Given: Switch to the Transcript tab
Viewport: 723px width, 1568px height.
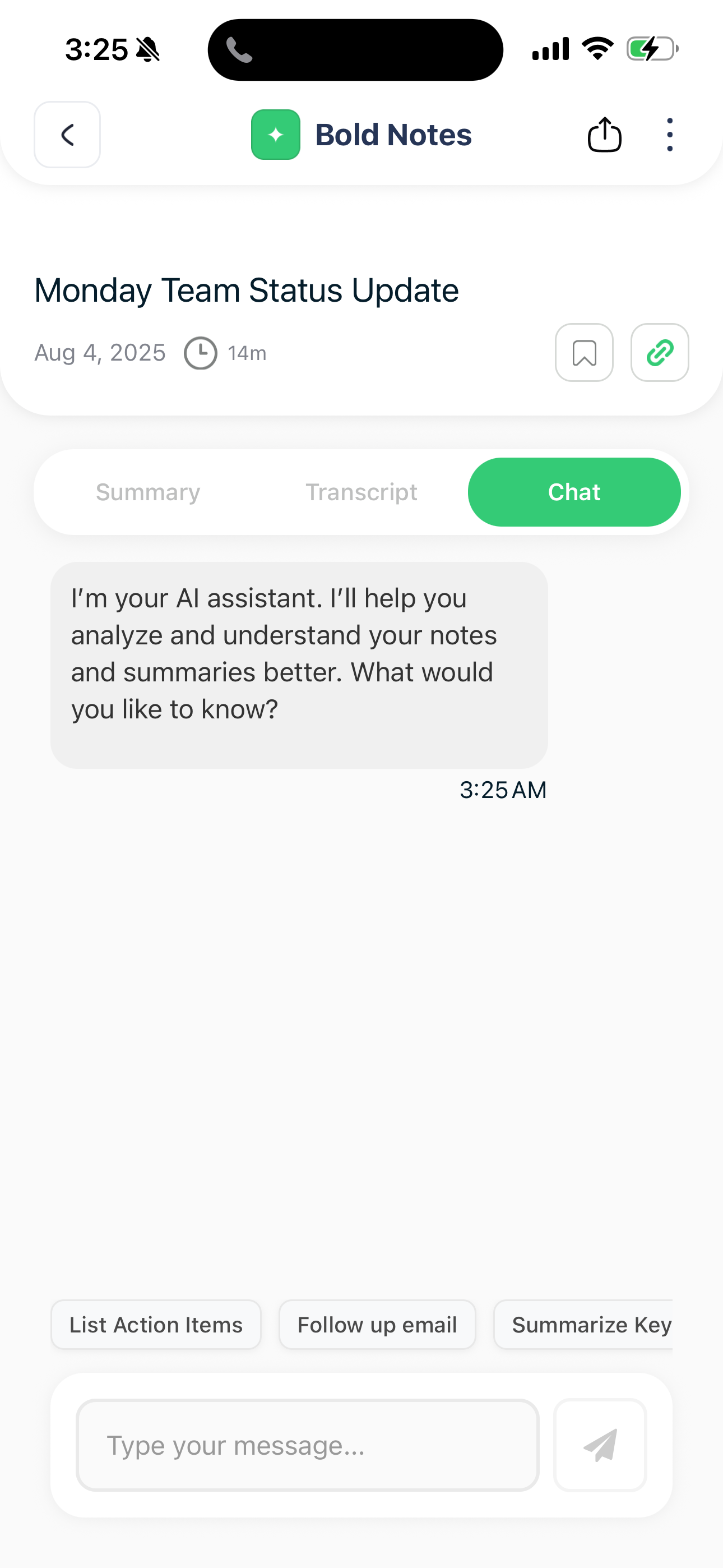Looking at the screenshot, I should 361,492.
